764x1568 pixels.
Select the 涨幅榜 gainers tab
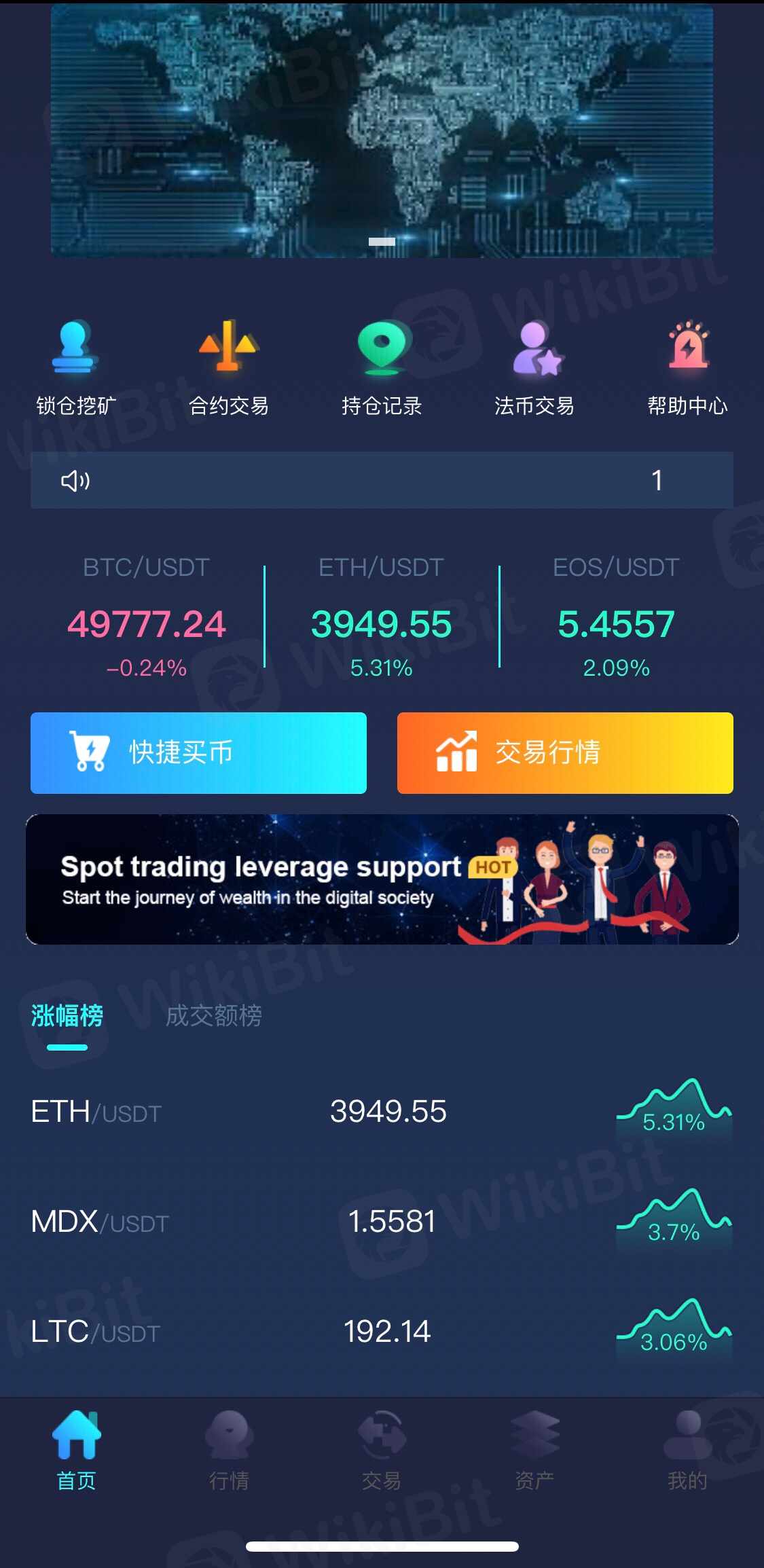tap(67, 1016)
